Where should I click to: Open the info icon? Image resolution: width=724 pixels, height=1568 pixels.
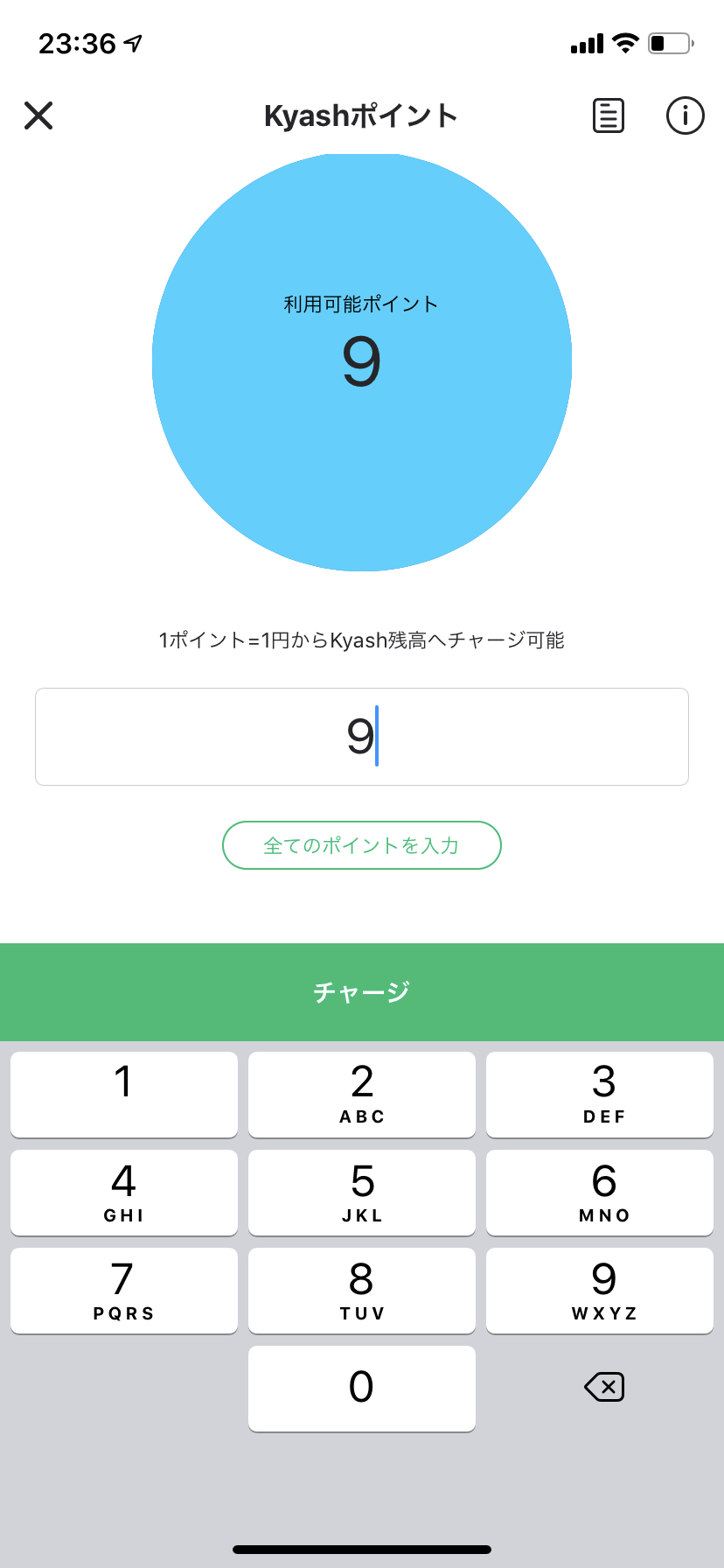click(685, 115)
